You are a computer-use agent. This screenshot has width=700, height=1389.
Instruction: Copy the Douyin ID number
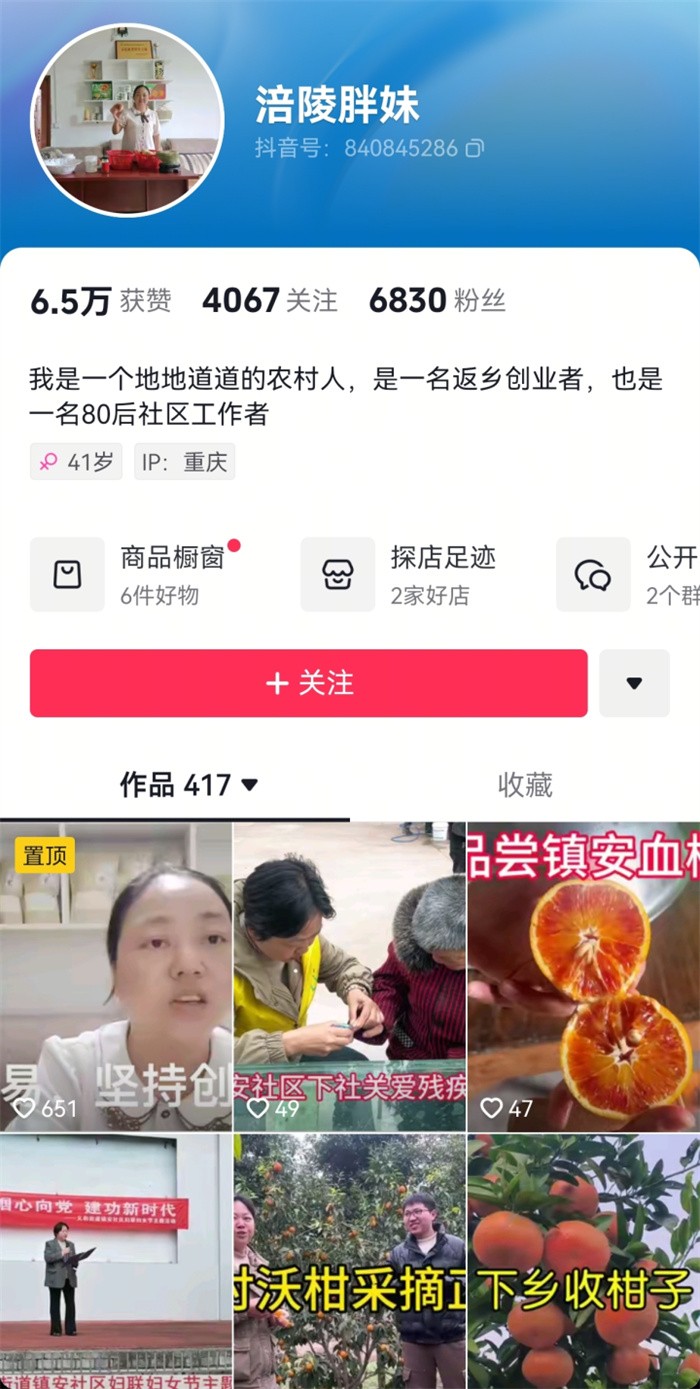click(475, 149)
